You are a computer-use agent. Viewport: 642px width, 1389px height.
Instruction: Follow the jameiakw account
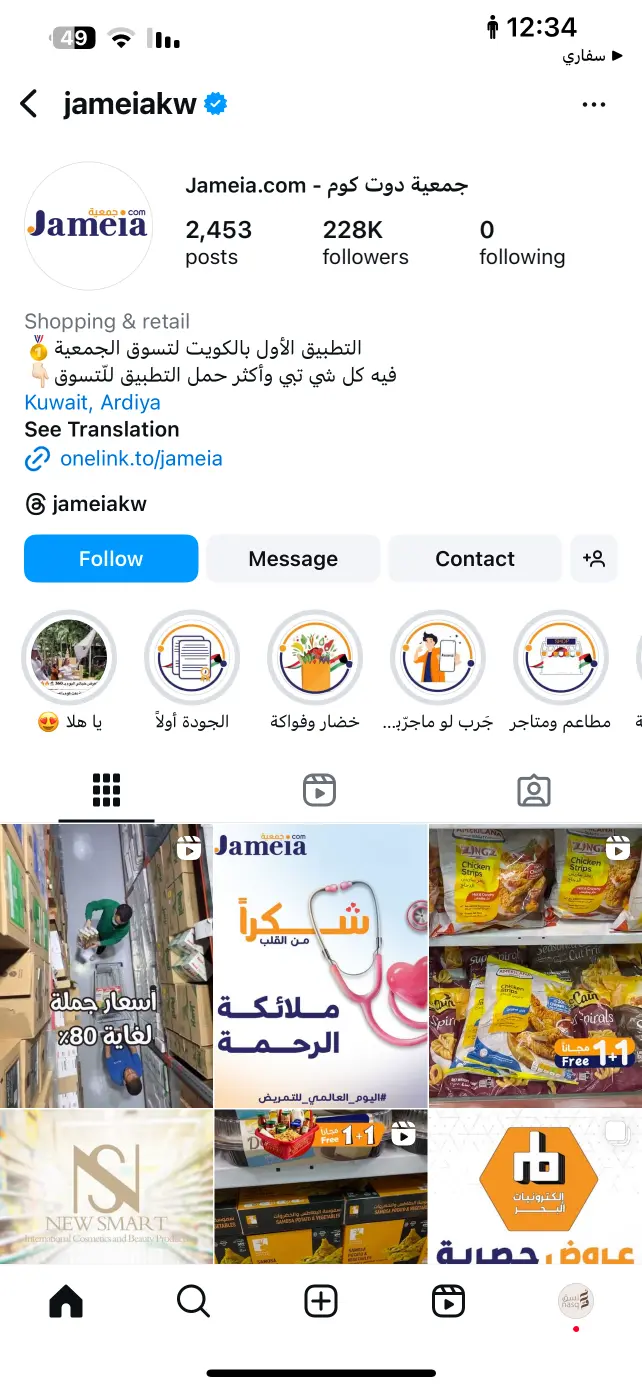111,558
